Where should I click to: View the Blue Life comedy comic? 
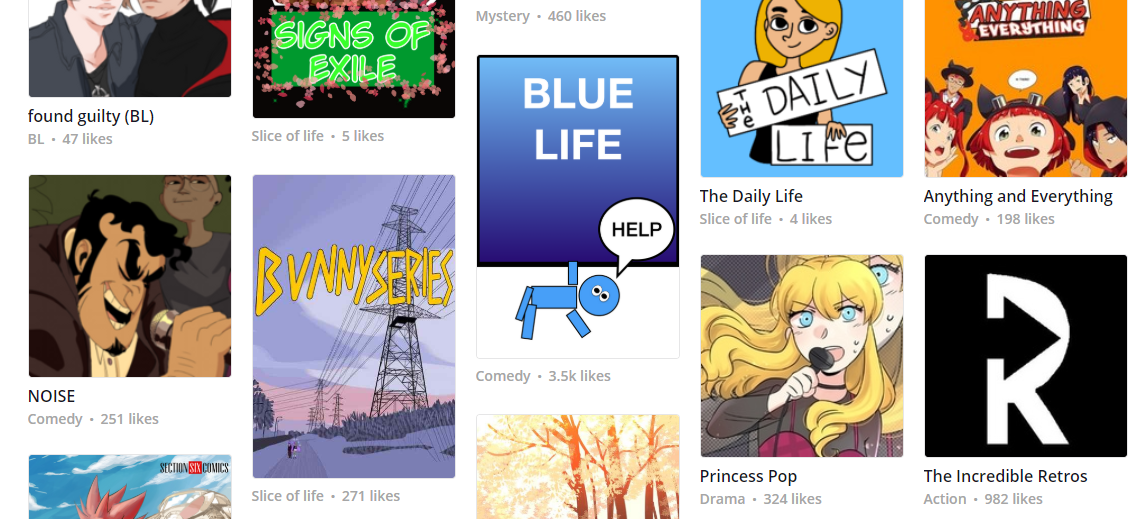click(x=577, y=206)
